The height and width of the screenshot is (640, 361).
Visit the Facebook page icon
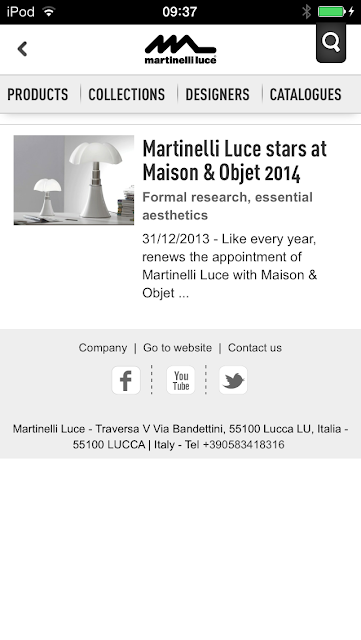pos(126,380)
